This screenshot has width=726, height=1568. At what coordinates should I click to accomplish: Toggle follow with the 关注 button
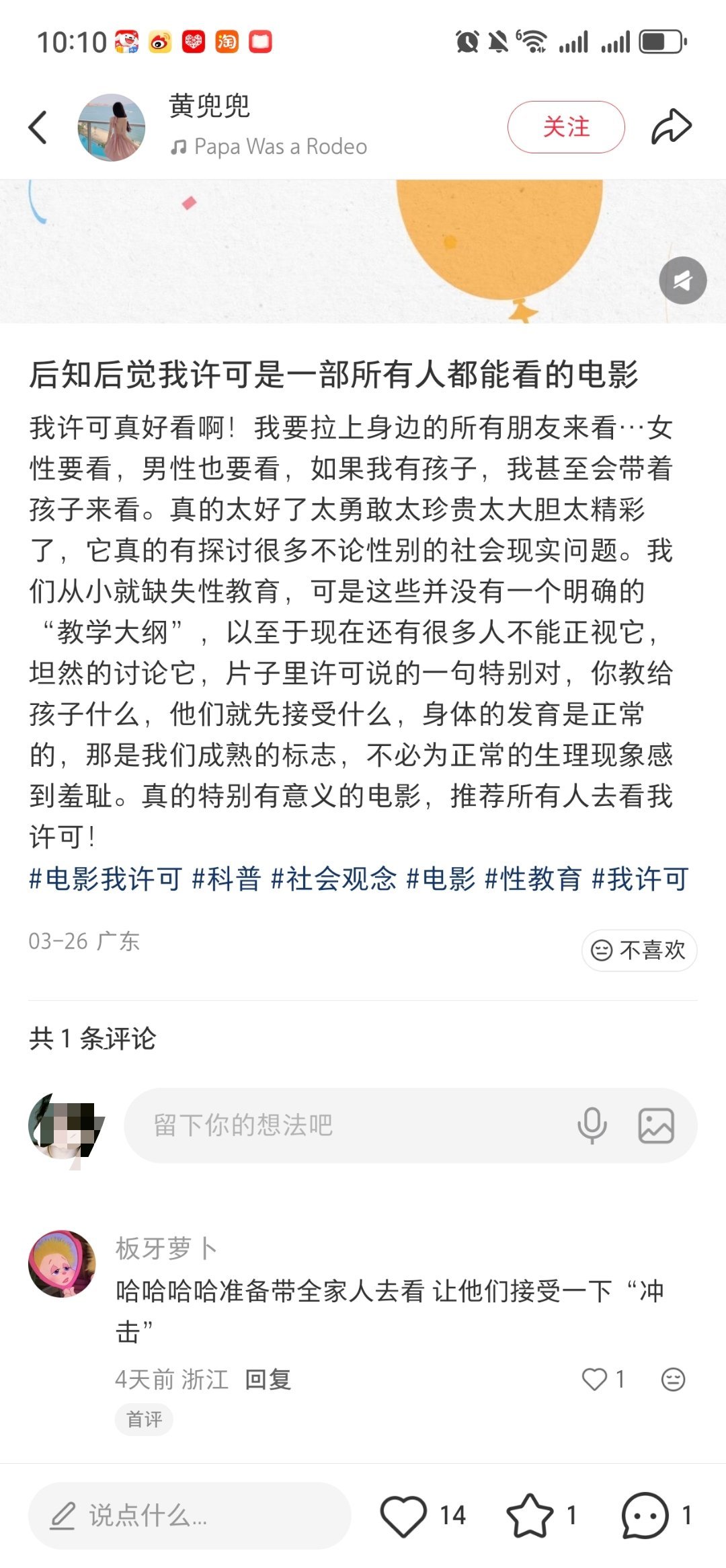tap(566, 126)
